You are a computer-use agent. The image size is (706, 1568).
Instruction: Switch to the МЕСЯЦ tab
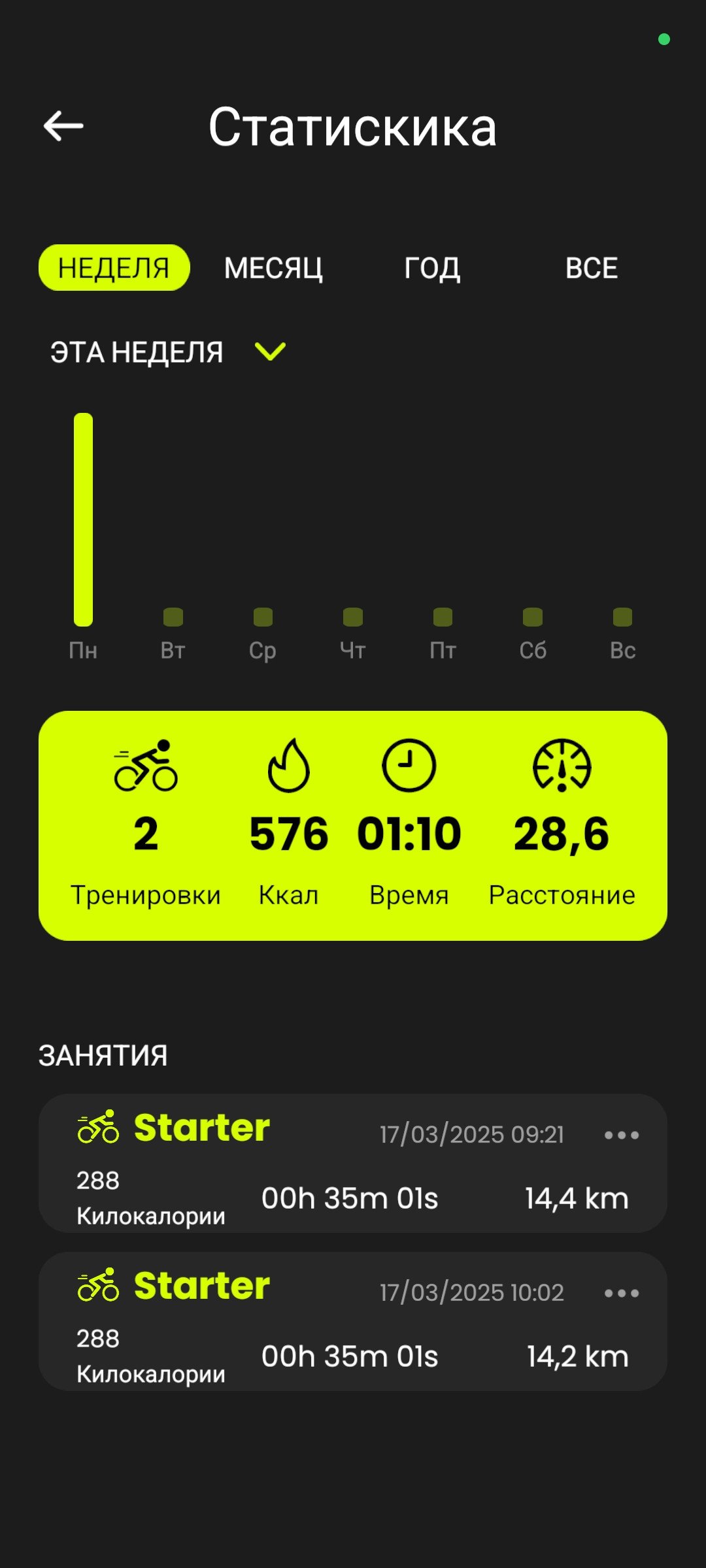coord(273,268)
